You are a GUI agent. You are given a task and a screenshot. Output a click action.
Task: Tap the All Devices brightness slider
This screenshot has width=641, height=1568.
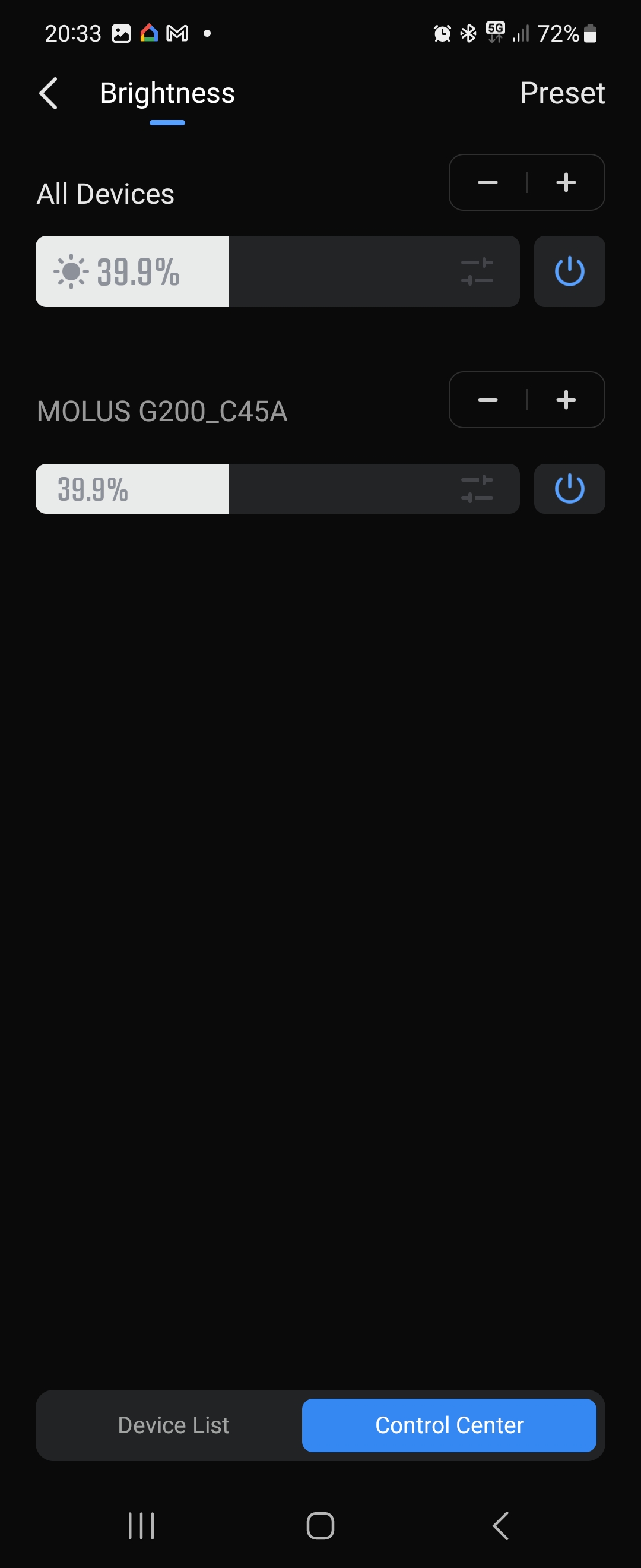pos(277,271)
